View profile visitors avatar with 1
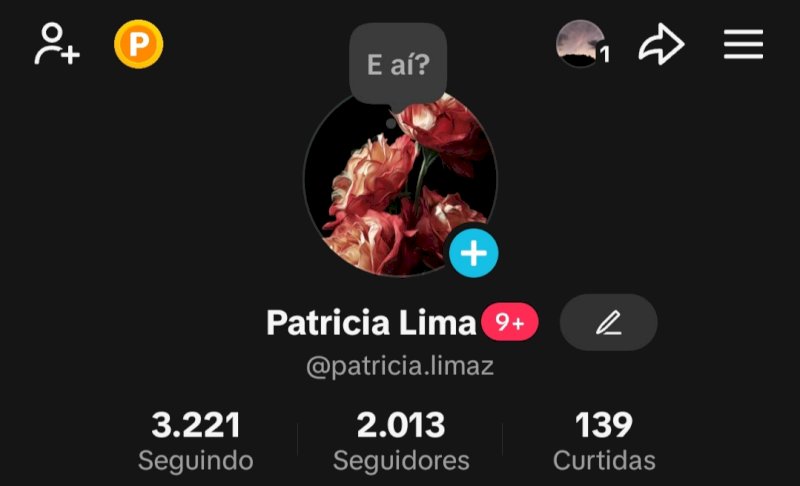Viewport: 800px width, 486px height. coord(581,44)
